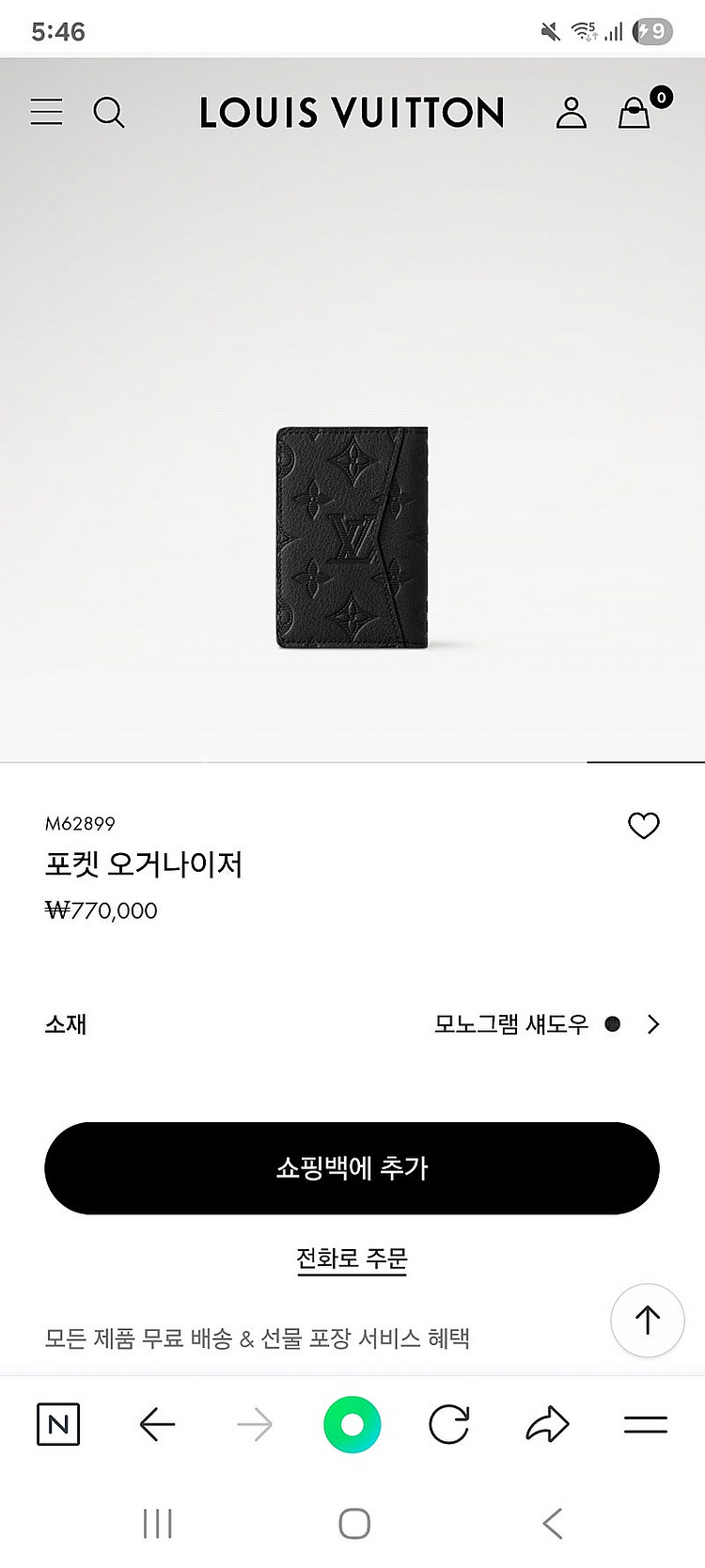
Task: Open the shopping bag
Action: tap(635, 113)
